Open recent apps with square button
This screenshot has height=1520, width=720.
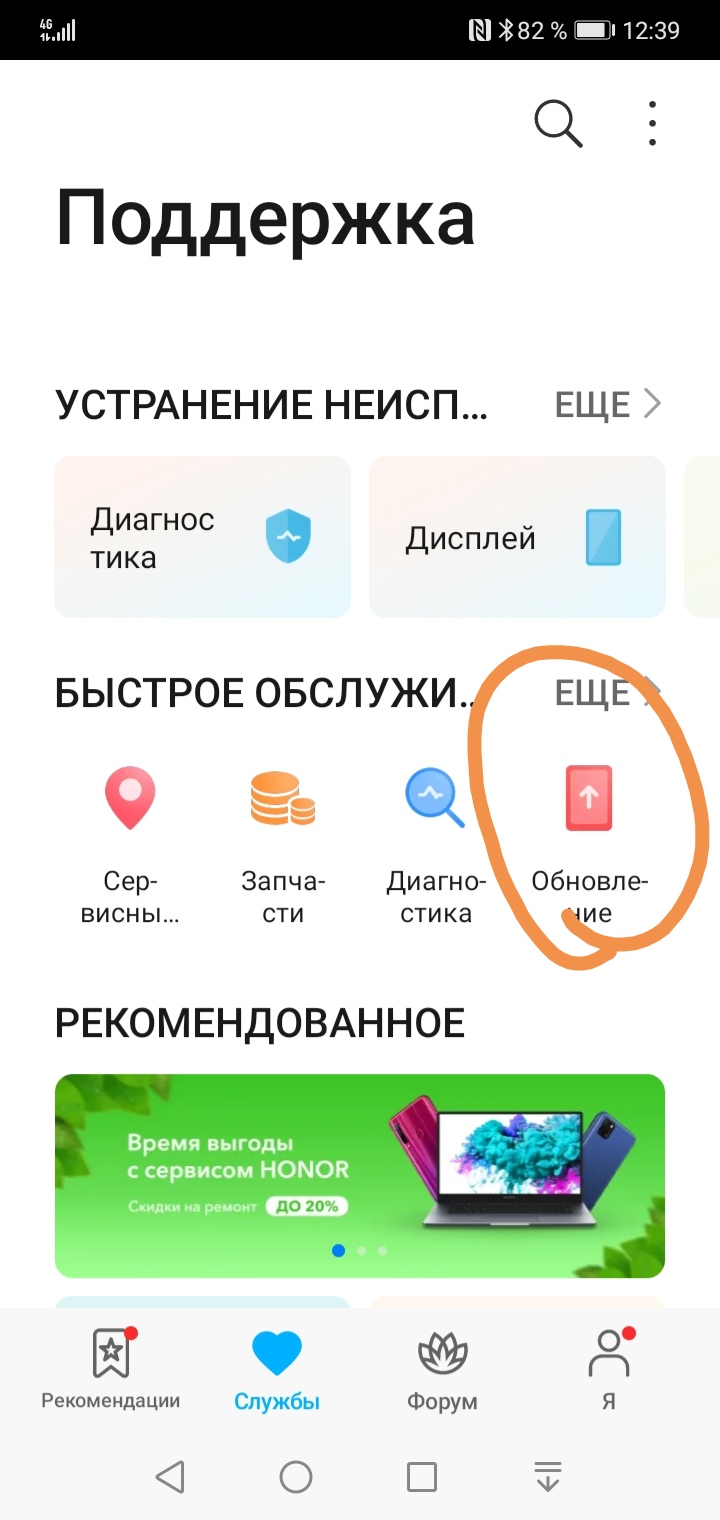pyautogui.click(x=422, y=1477)
